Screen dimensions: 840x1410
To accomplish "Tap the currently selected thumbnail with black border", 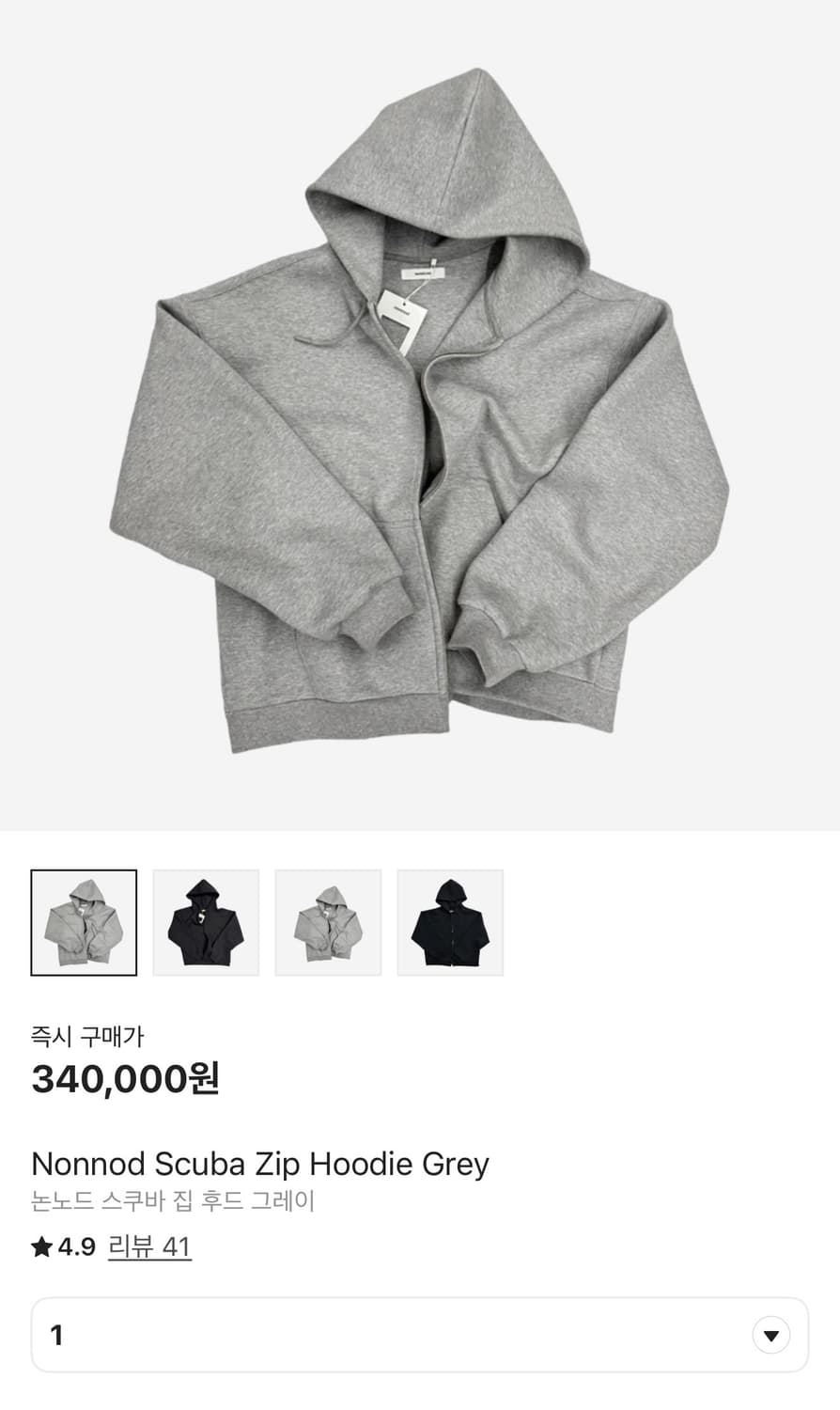I will point(84,921).
